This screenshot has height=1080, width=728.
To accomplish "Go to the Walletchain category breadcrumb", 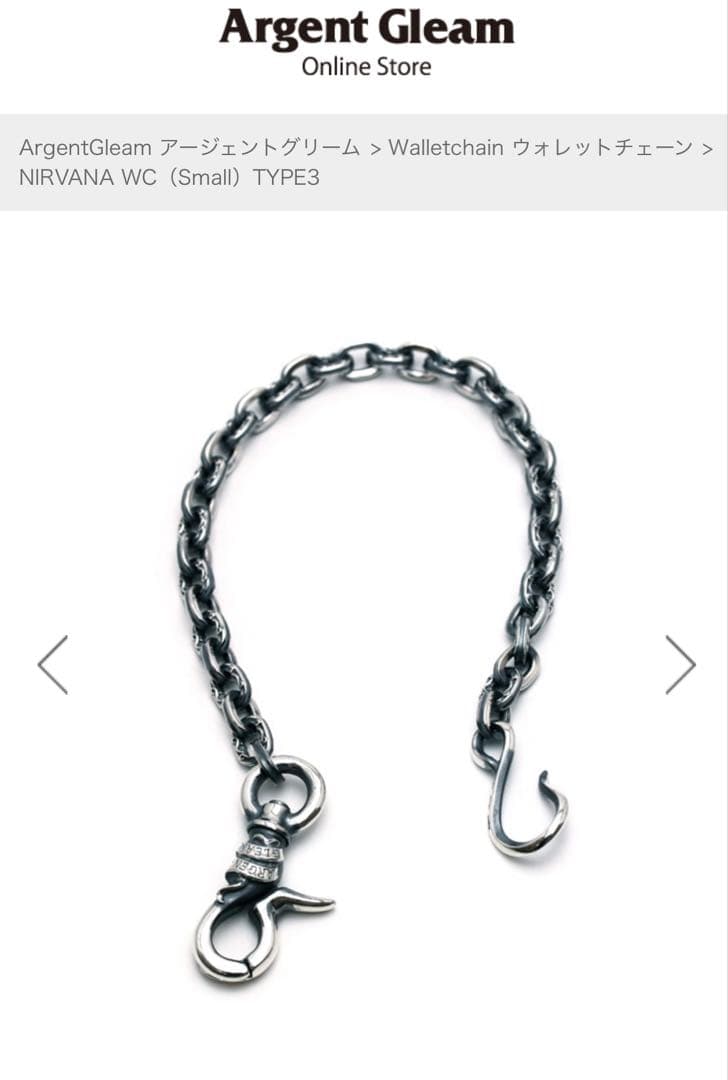I will click(540, 148).
